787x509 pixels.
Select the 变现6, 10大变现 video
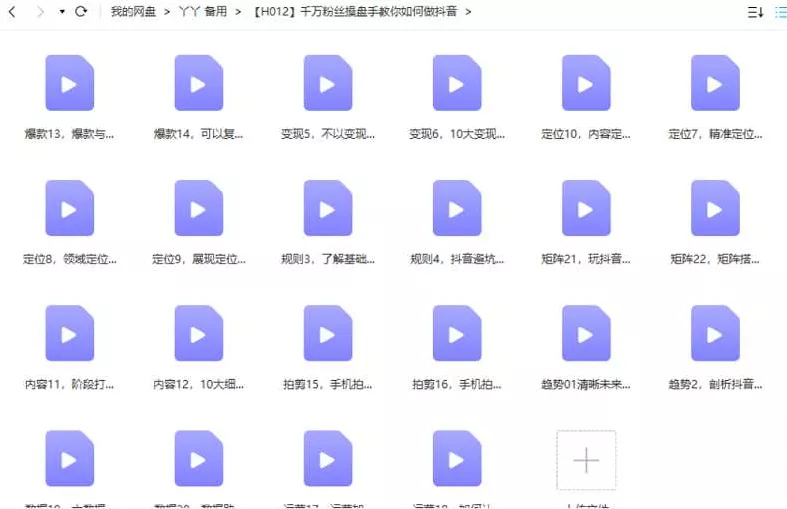click(x=457, y=83)
